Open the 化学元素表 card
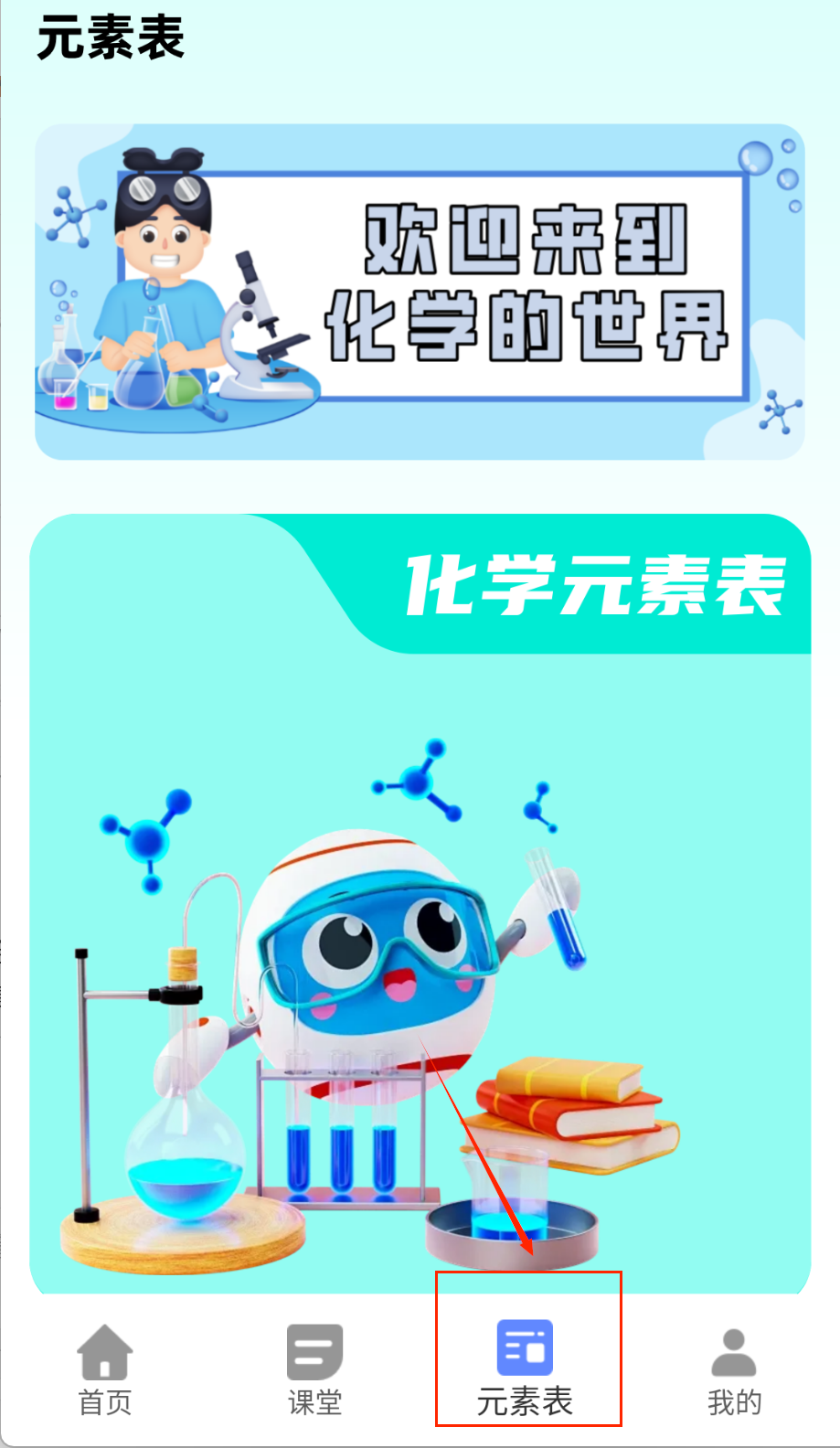This screenshot has width=840, height=1448. 420,903
